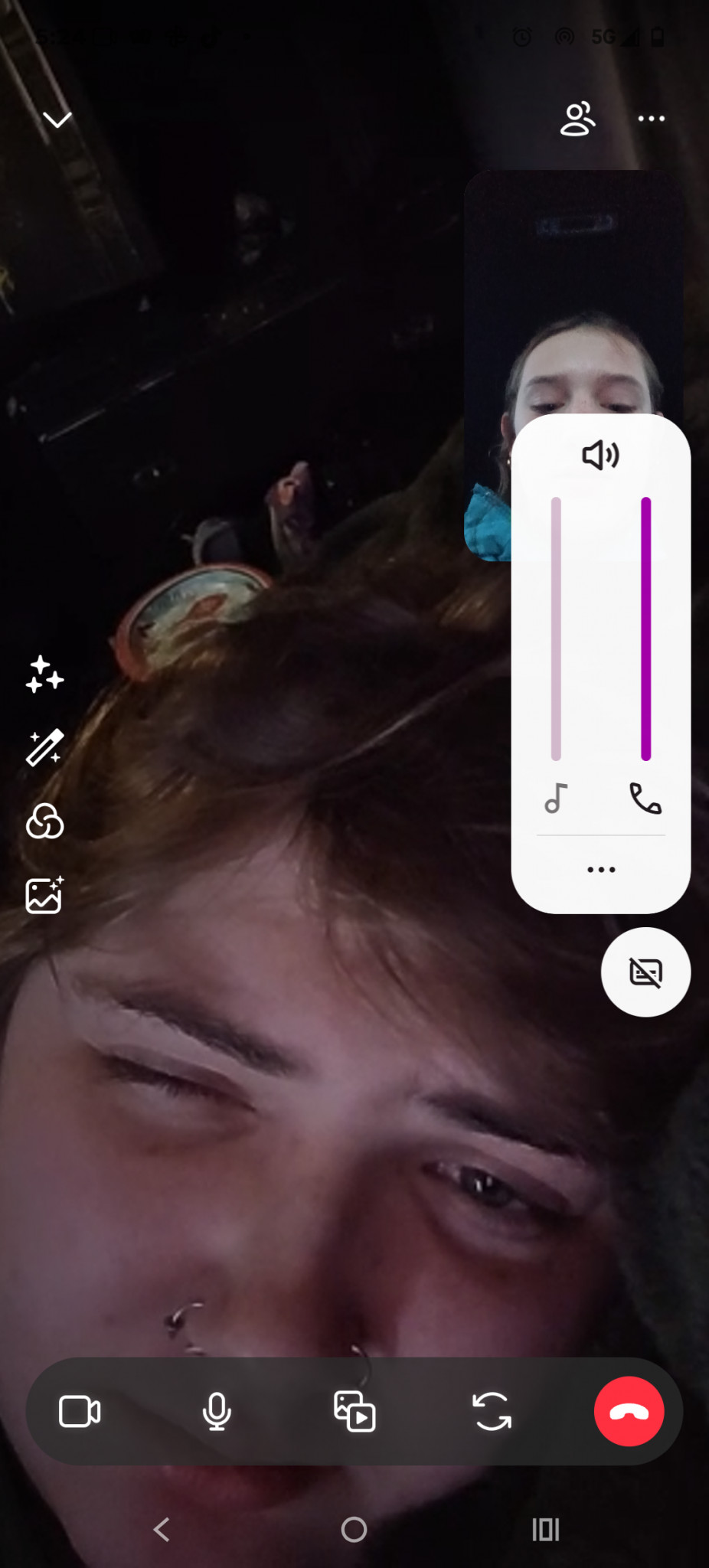Toggle live captions below the volume panel
The image size is (709, 1568).
click(x=645, y=972)
